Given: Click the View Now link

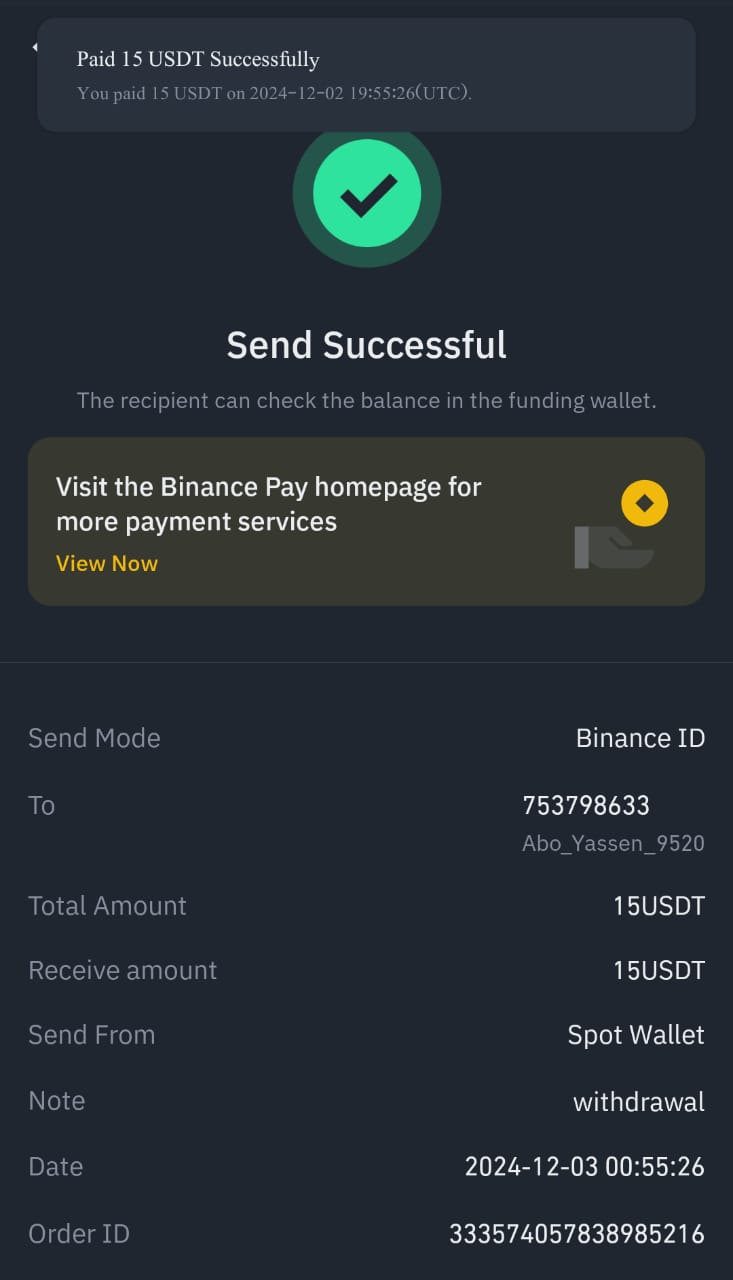Looking at the screenshot, I should coord(106,563).
